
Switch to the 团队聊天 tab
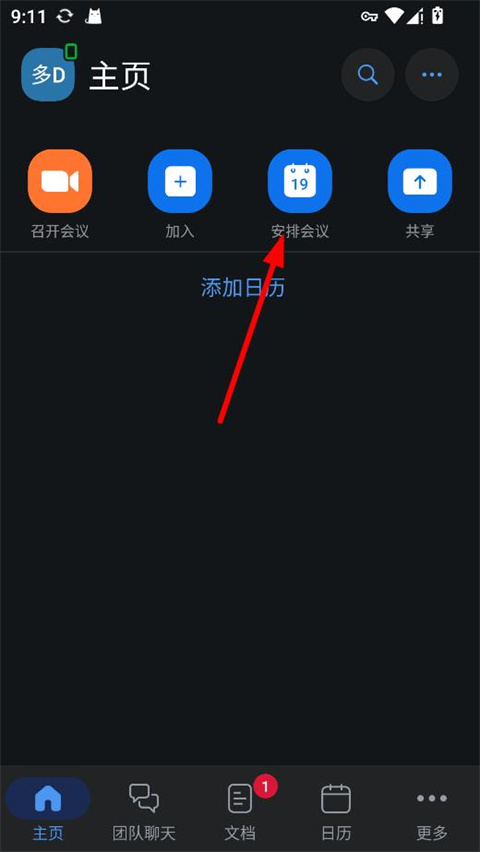pyautogui.click(x=144, y=809)
